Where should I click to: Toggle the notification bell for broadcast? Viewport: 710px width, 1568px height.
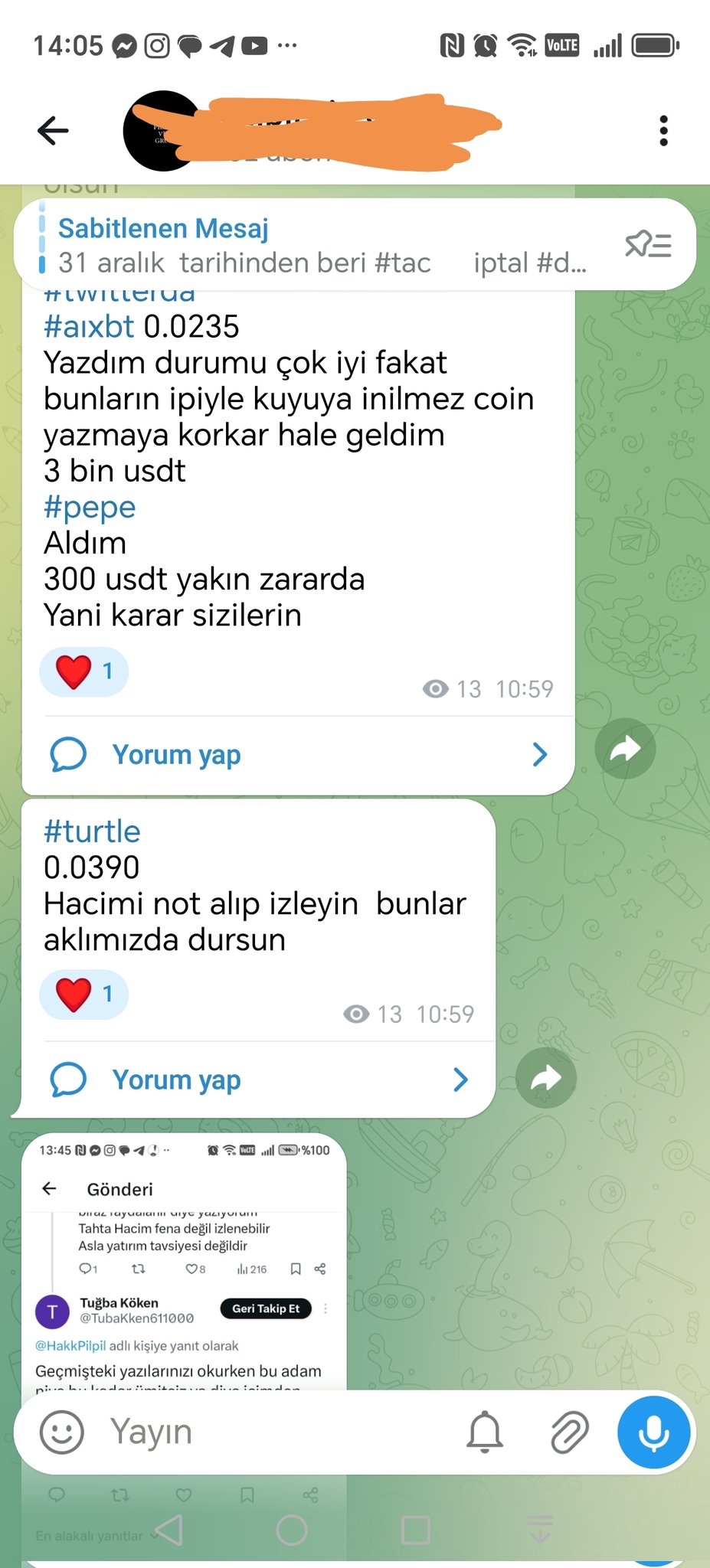(485, 1432)
